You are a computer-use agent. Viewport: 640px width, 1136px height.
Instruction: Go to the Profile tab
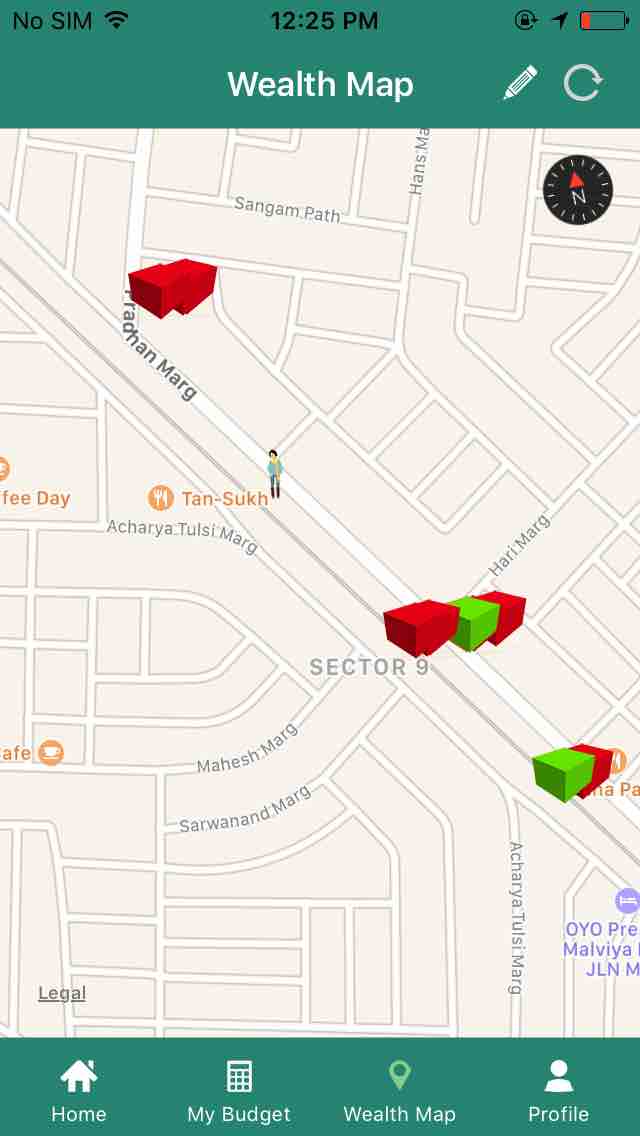(x=558, y=1090)
